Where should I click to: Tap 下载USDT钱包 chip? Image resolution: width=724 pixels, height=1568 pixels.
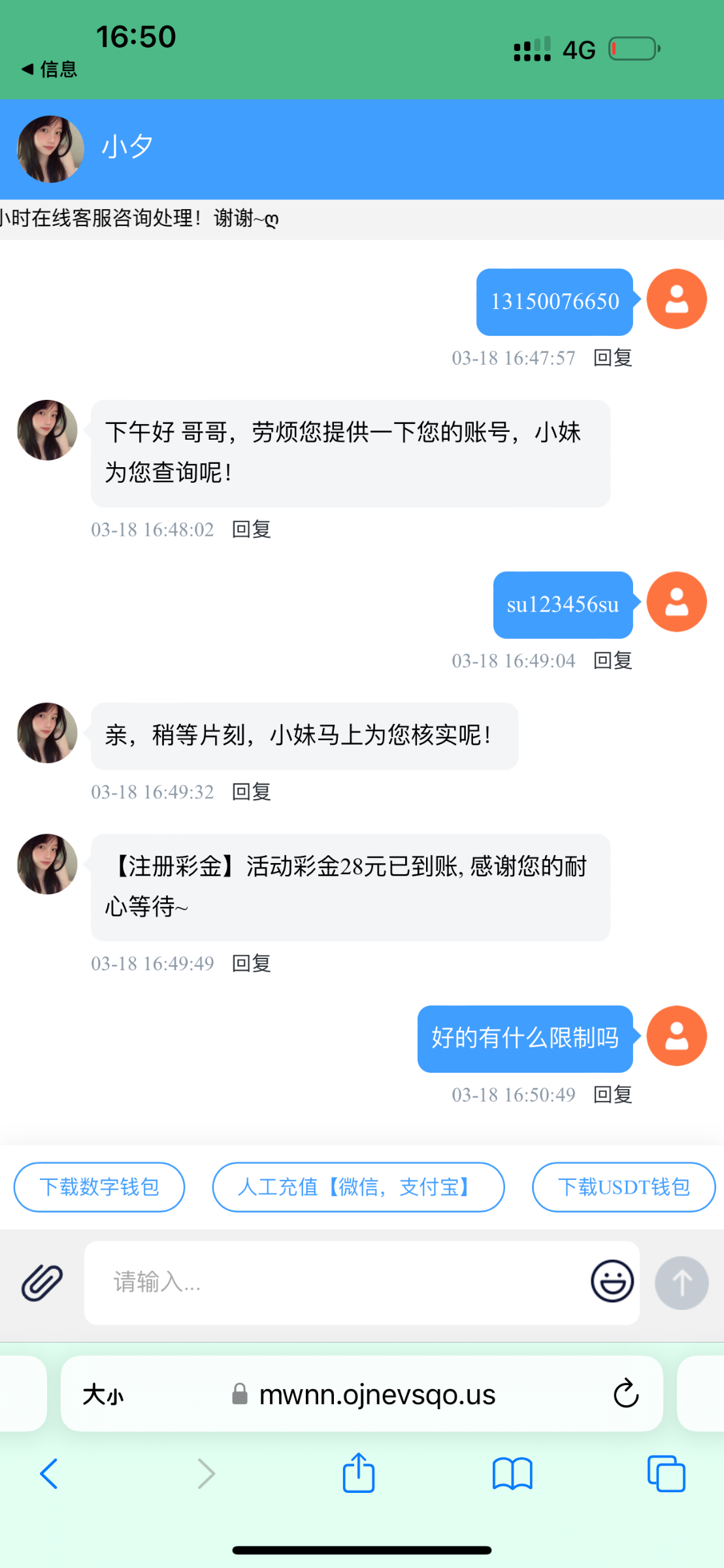[x=623, y=1186]
